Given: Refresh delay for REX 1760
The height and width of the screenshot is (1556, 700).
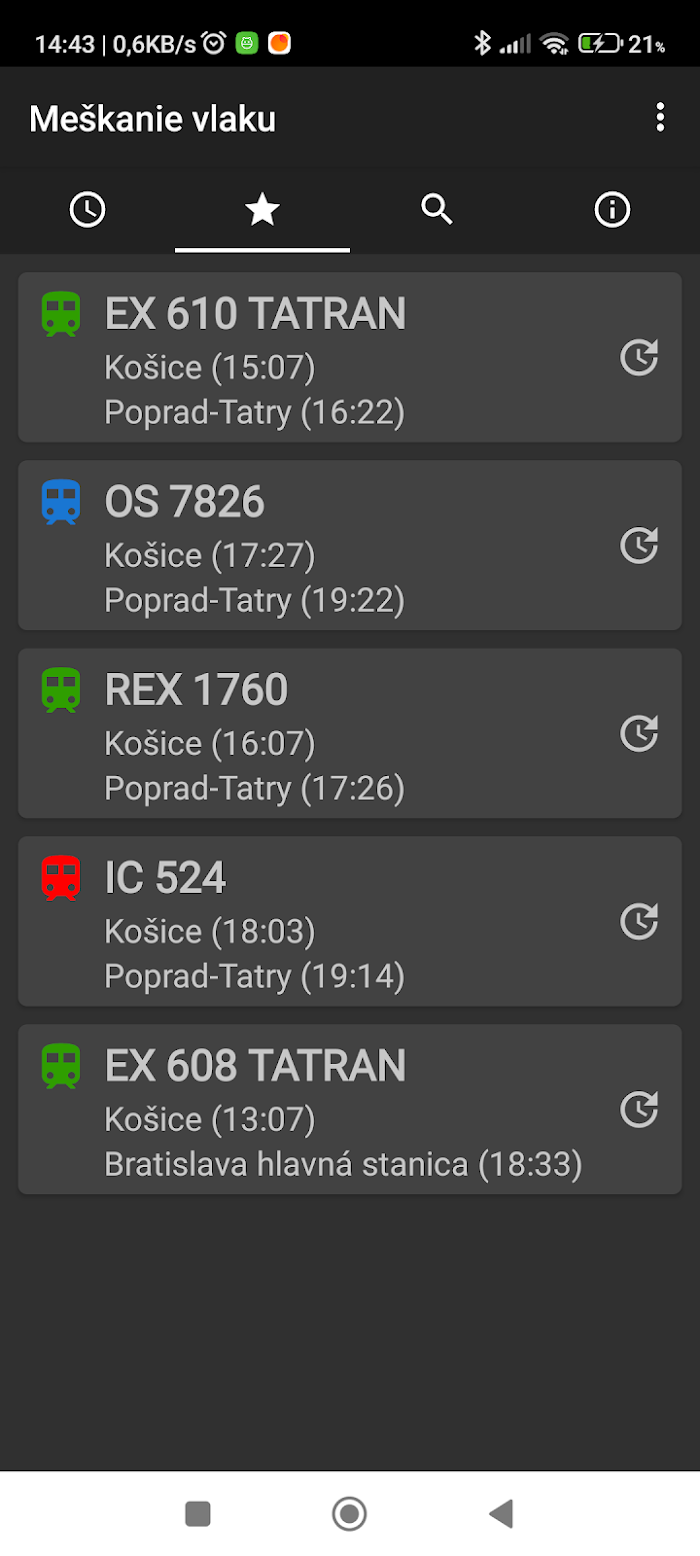Looking at the screenshot, I should [x=640, y=733].
